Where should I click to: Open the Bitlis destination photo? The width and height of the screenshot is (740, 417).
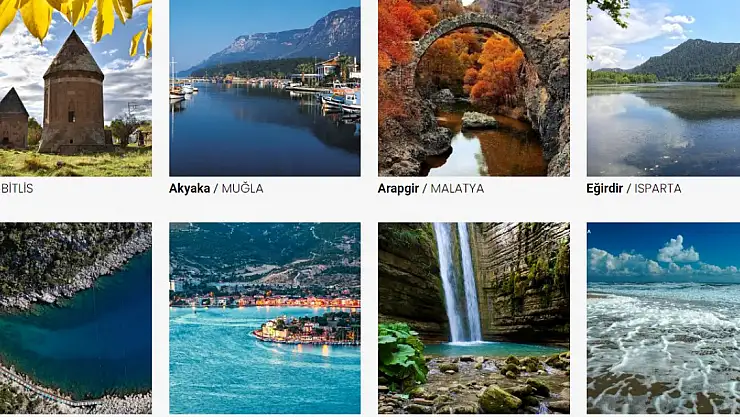pos(75,88)
